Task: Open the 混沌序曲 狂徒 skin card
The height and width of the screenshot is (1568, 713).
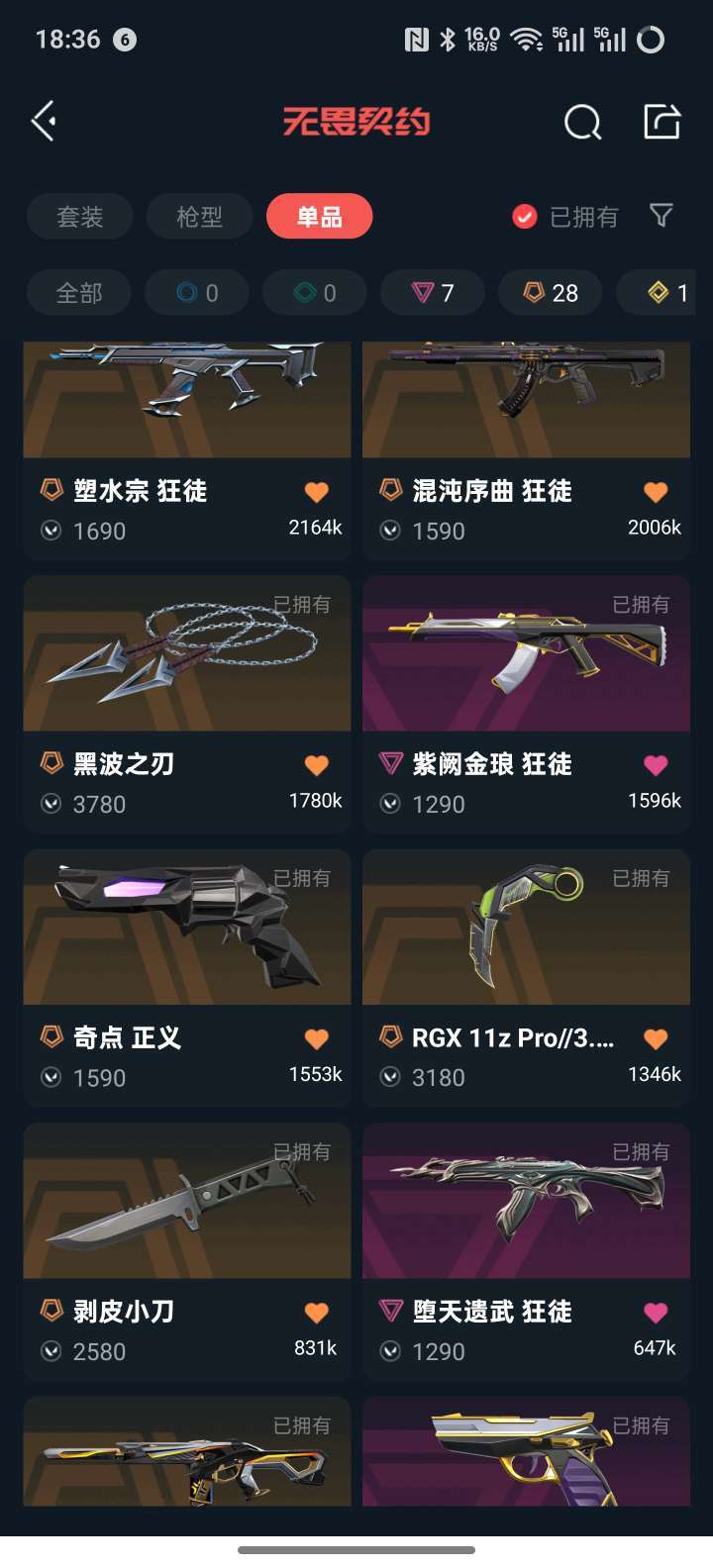Action: [x=526, y=445]
